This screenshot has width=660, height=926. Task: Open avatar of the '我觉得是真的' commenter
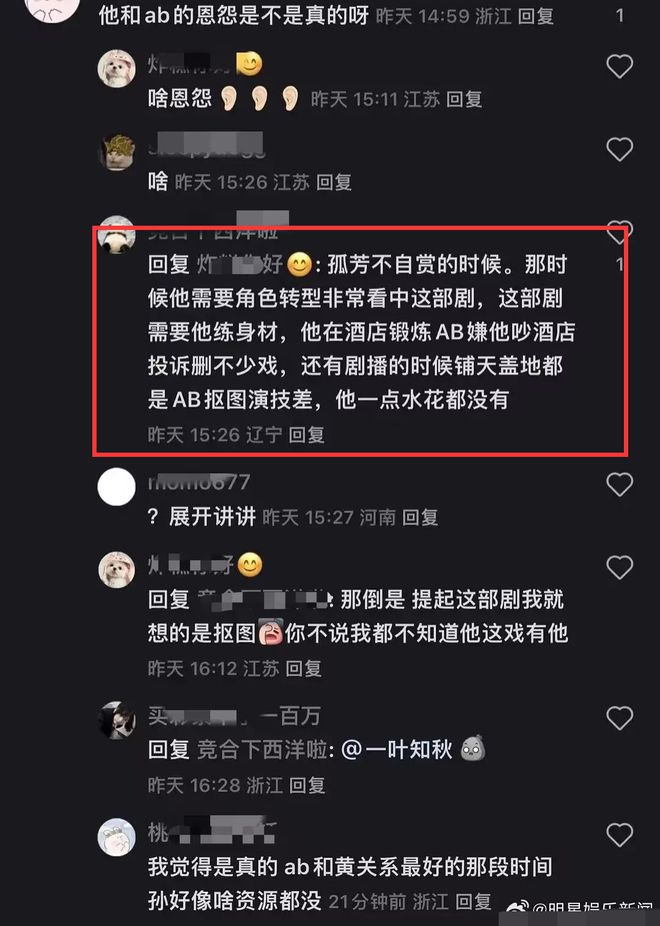click(117, 838)
